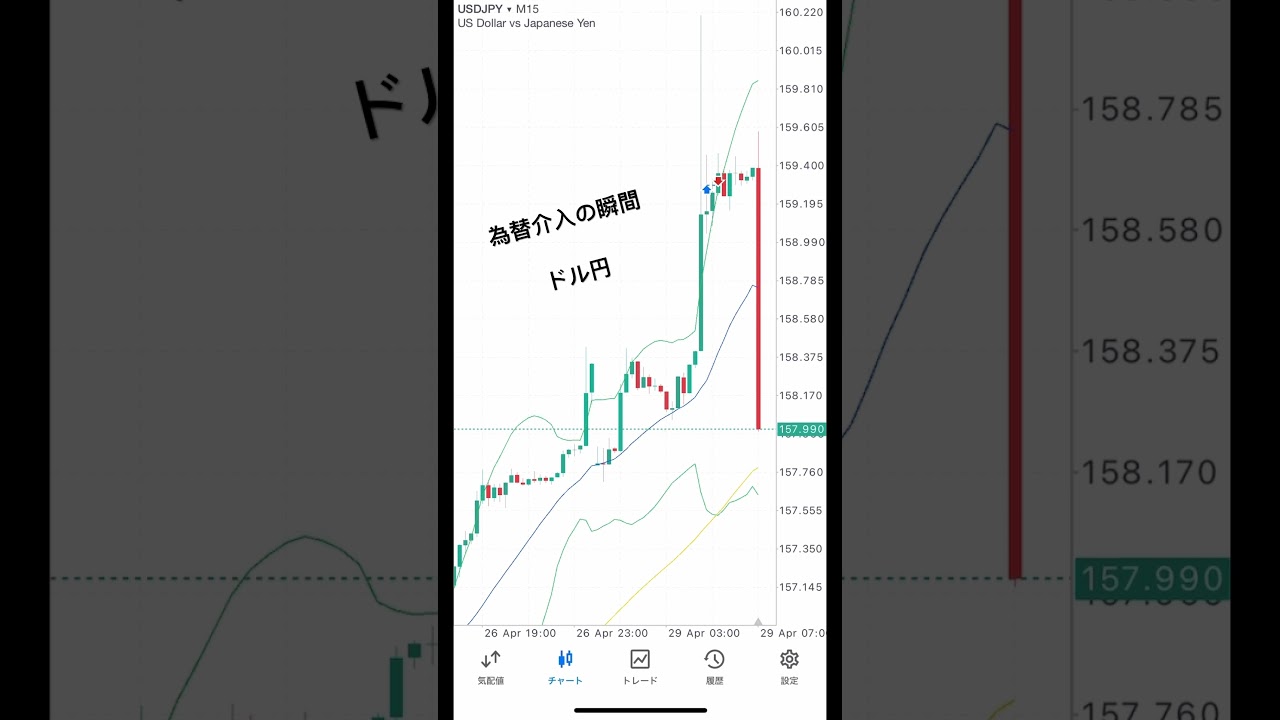
Task: Open the USDJPY symbol dropdown
Action: 485,9
